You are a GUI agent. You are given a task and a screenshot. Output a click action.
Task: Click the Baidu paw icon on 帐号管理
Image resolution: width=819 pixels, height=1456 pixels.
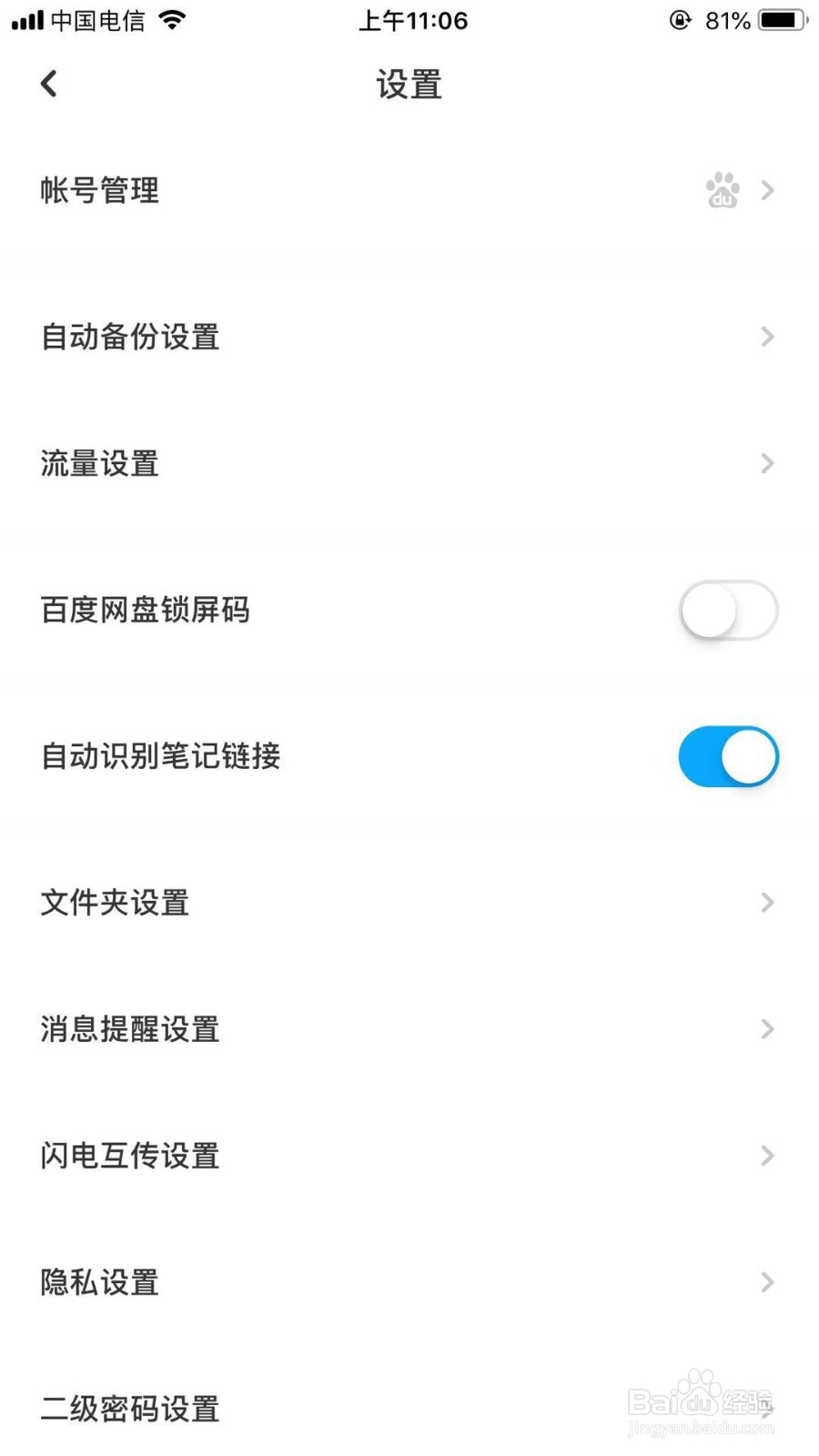pyautogui.click(x=722, y=190)
